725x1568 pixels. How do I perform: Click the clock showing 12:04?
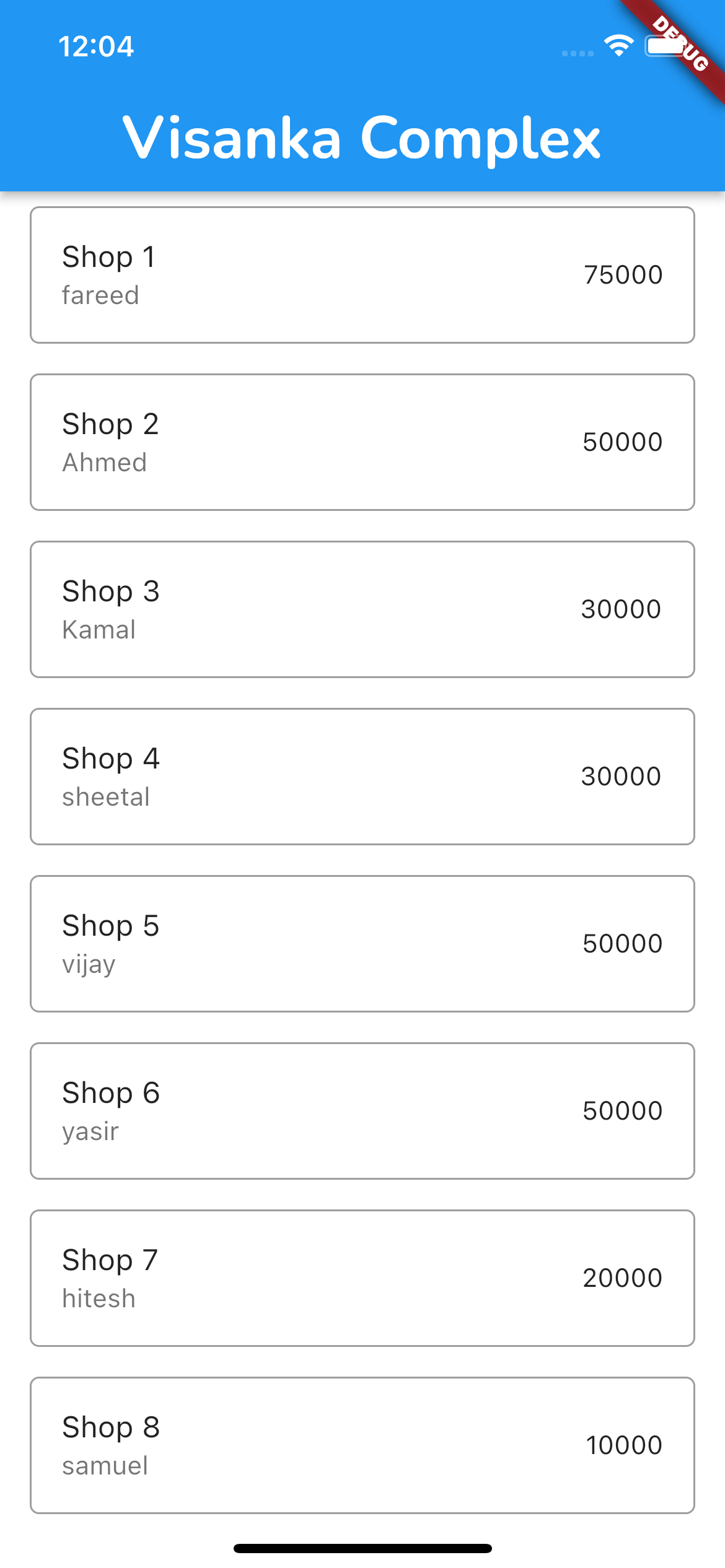tap(96, 45)
